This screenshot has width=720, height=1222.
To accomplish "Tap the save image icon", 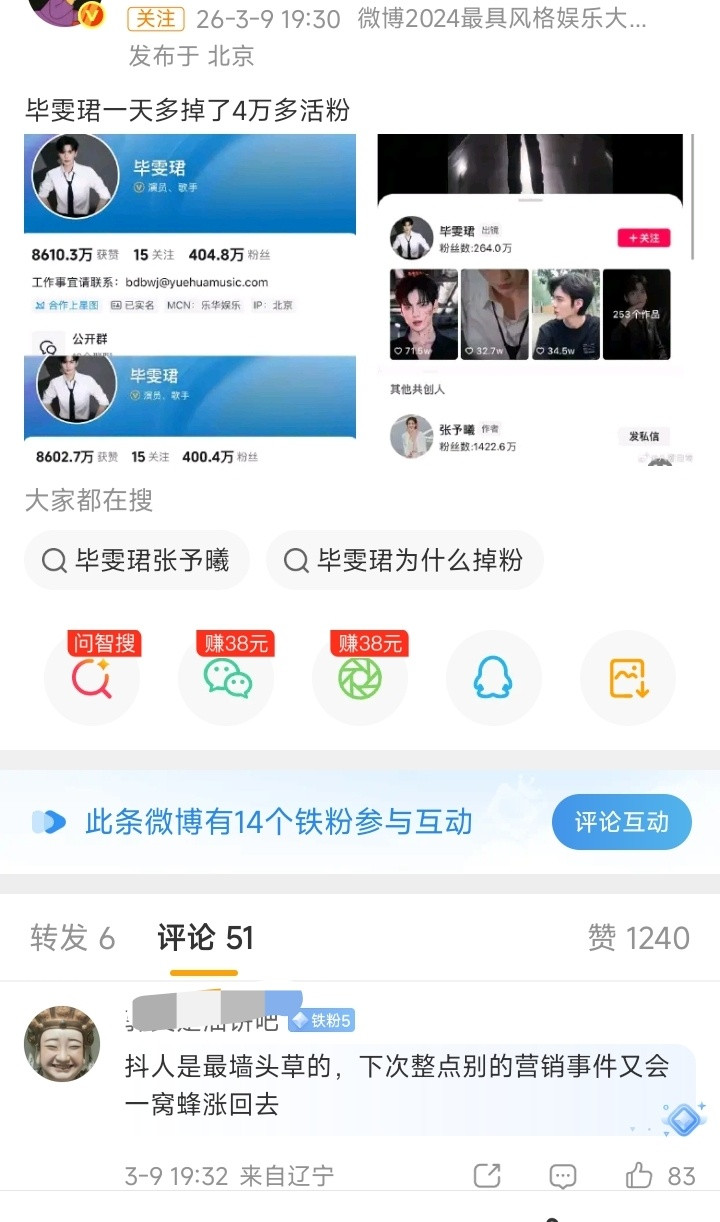I will (627, 676).
